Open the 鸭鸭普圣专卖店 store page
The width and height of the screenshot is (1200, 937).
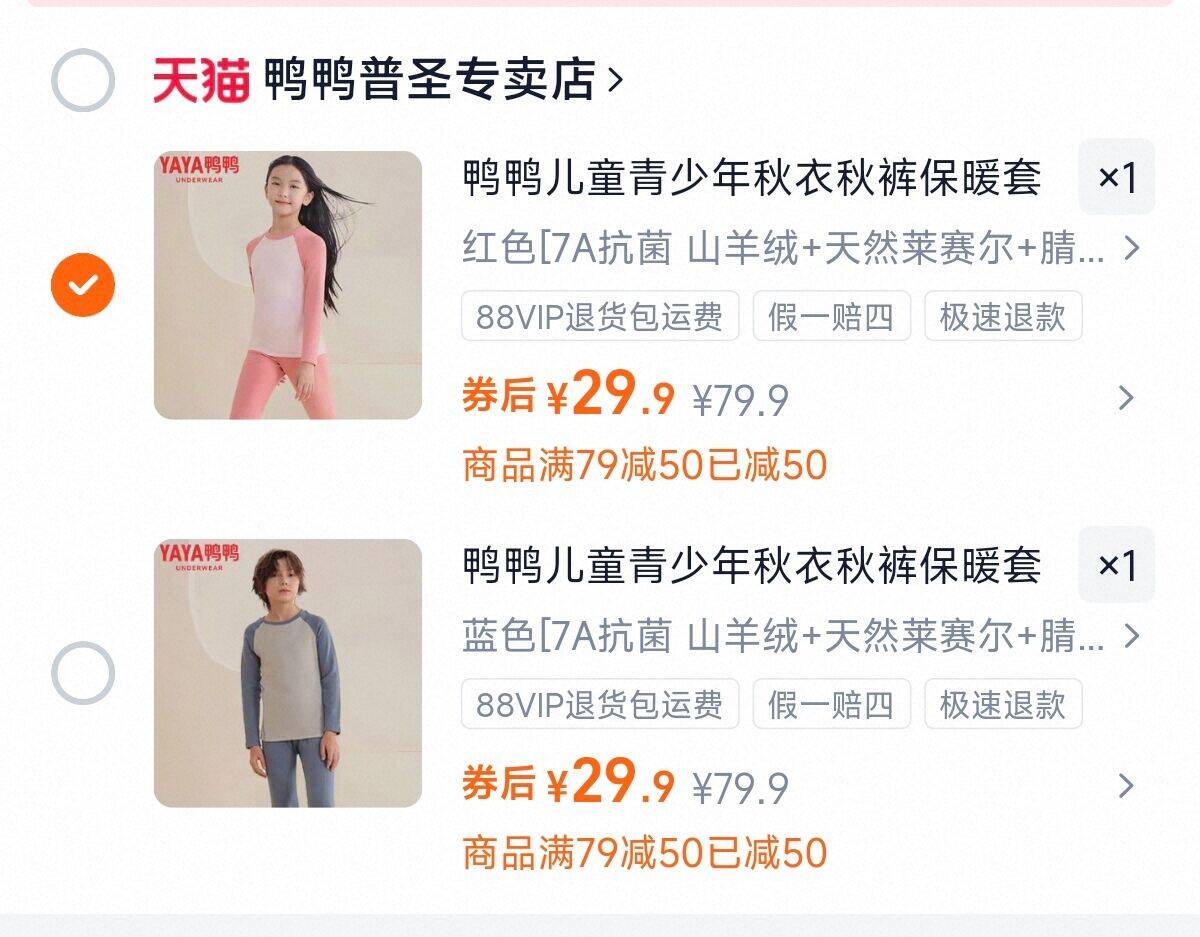coord(440,80)
